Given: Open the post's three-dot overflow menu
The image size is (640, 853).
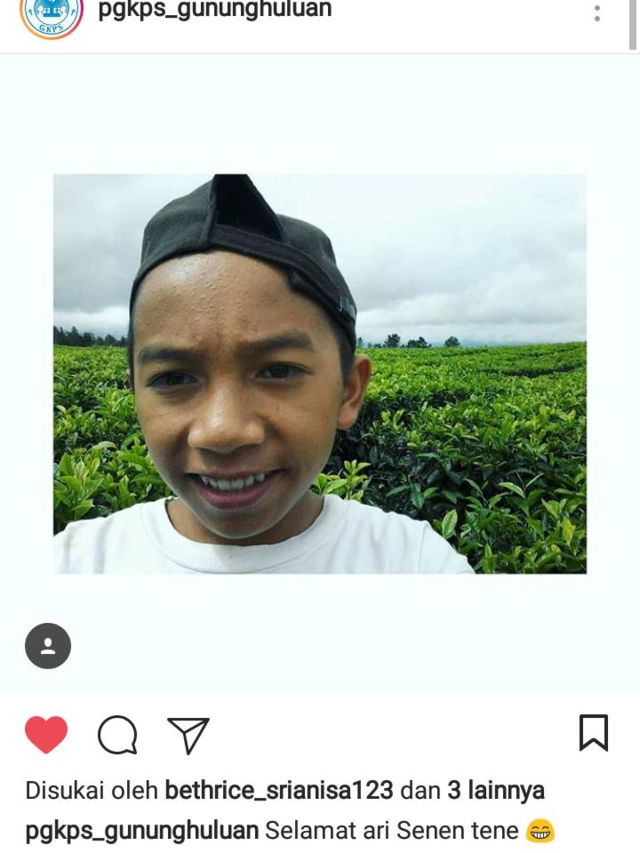Looking at the screenshot, I should pyautogui.click(x=597, y=13).
